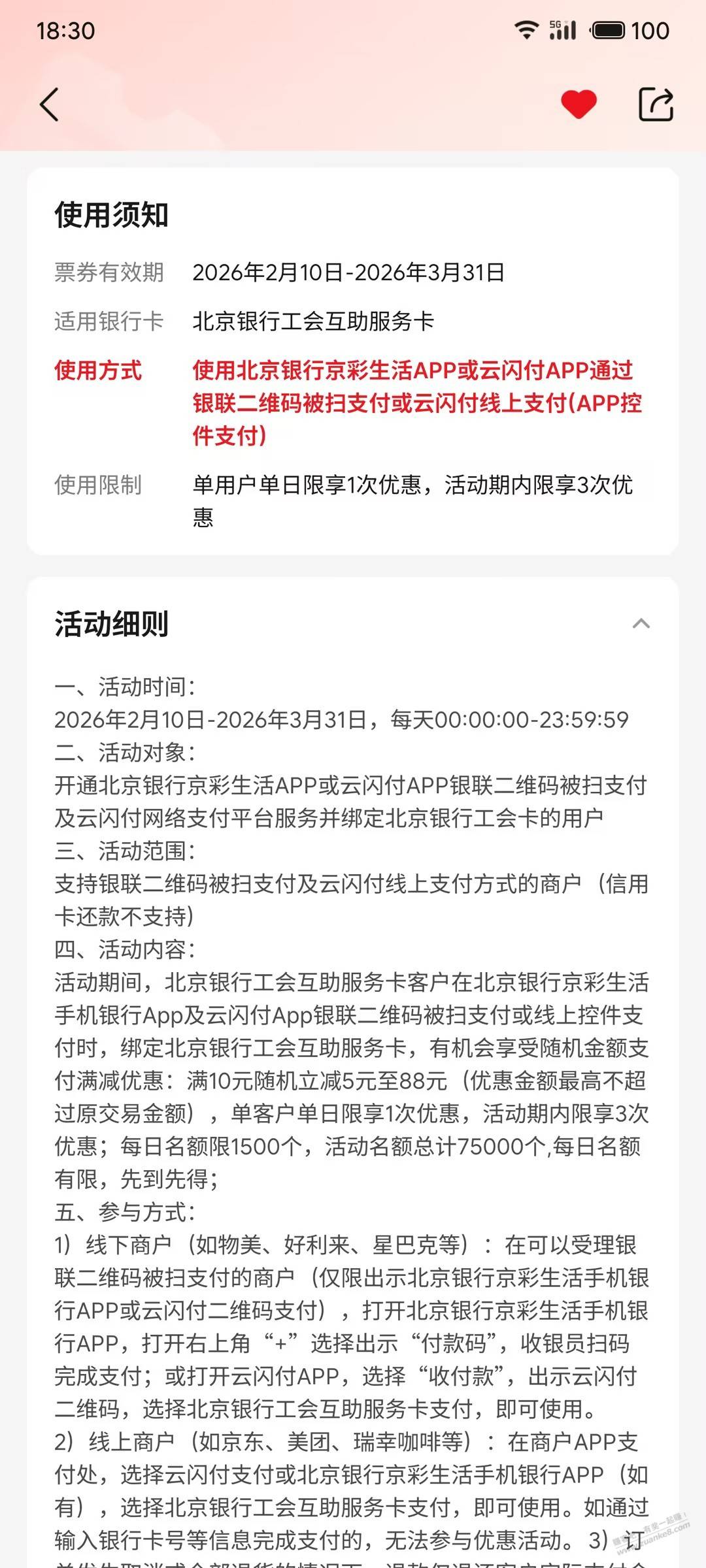This screenshot has width=706, height=1568.
Task: Tap the red heart favorite icon
Action: click(x=579, y=105)
